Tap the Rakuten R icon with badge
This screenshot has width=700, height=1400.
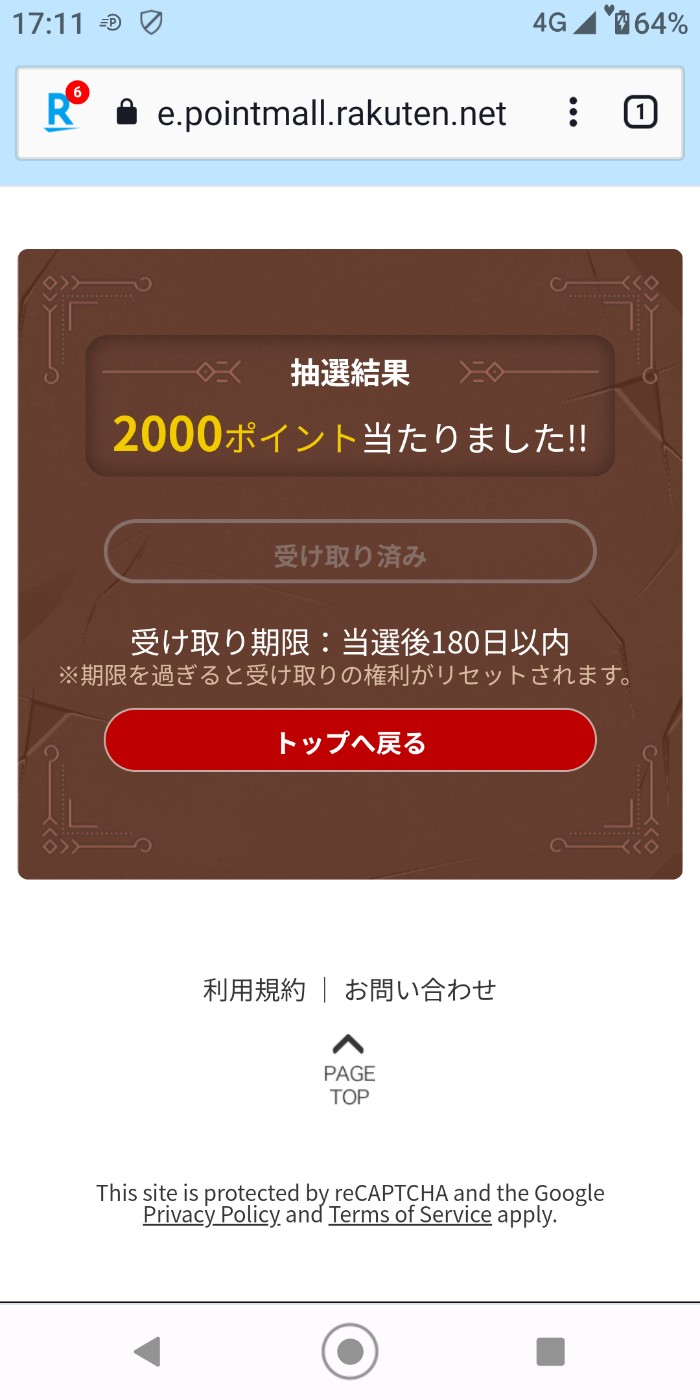coord(63,111)
